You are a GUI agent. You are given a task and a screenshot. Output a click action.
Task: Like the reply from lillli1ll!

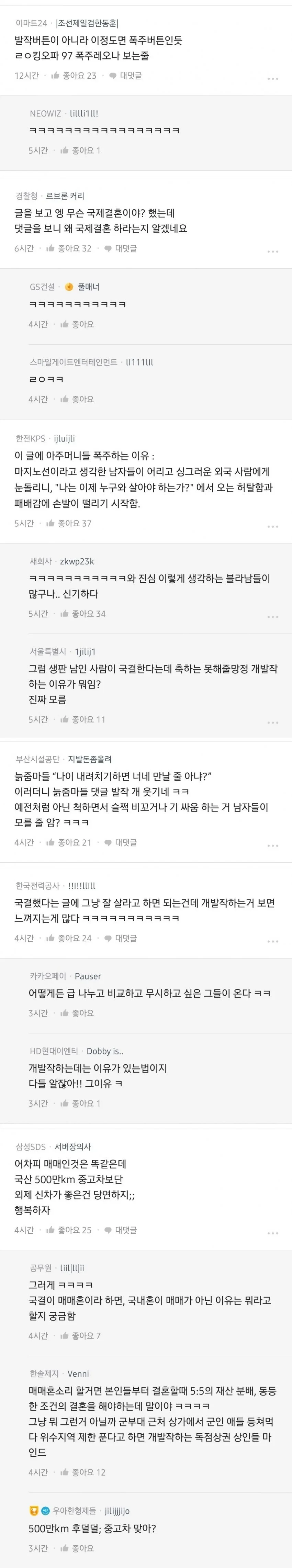[80, 150]
